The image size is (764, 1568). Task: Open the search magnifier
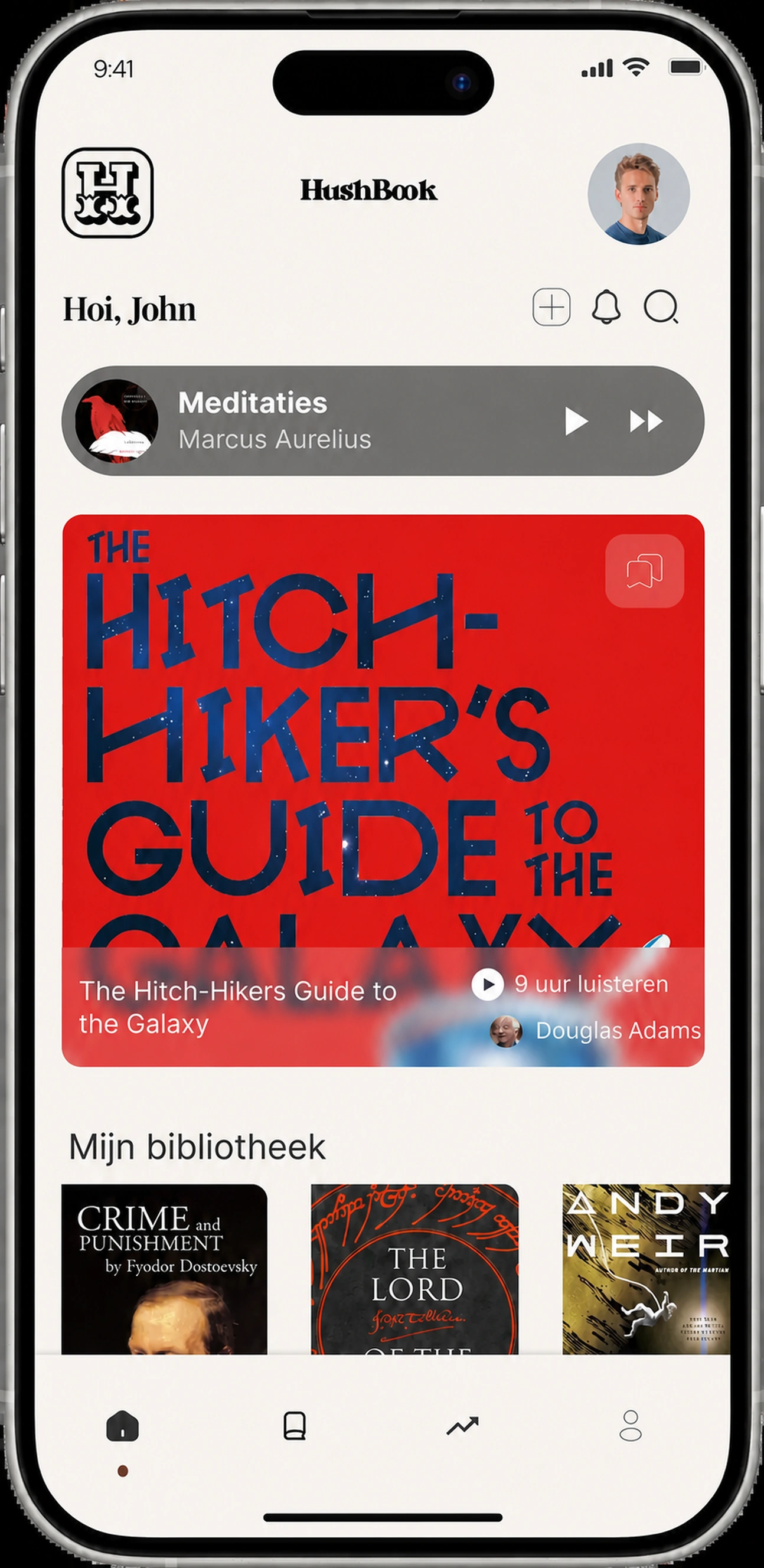661,308
